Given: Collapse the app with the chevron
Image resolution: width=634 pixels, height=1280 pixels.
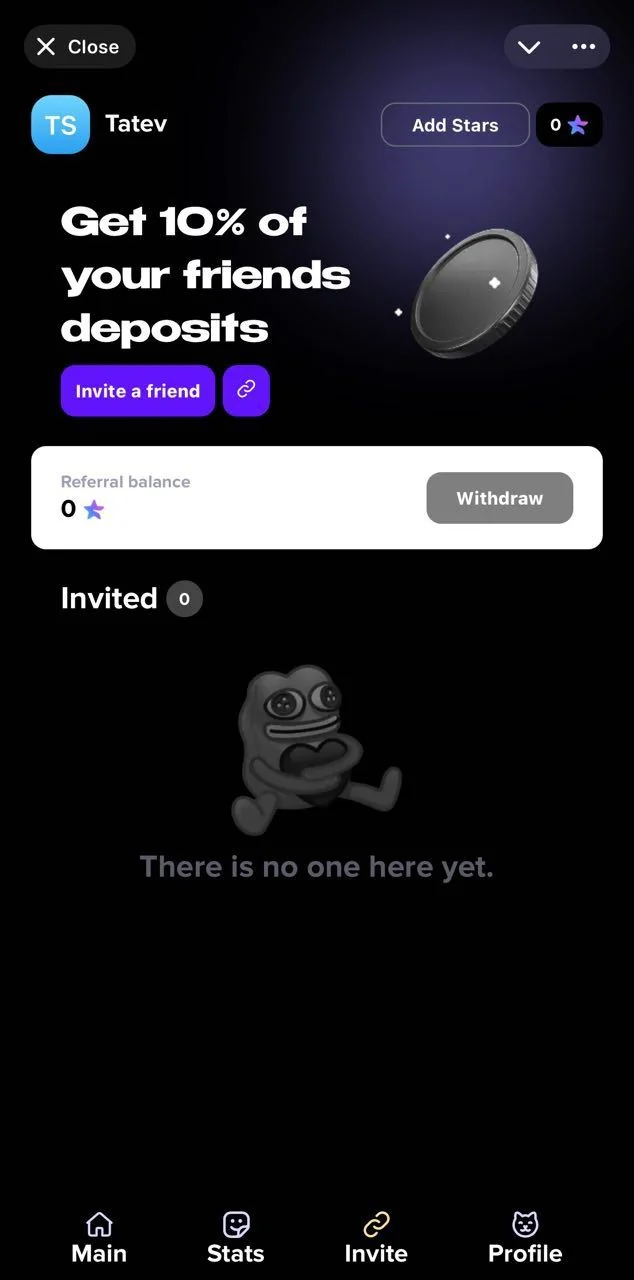Looking at the screenshot, I should [529, 47].
